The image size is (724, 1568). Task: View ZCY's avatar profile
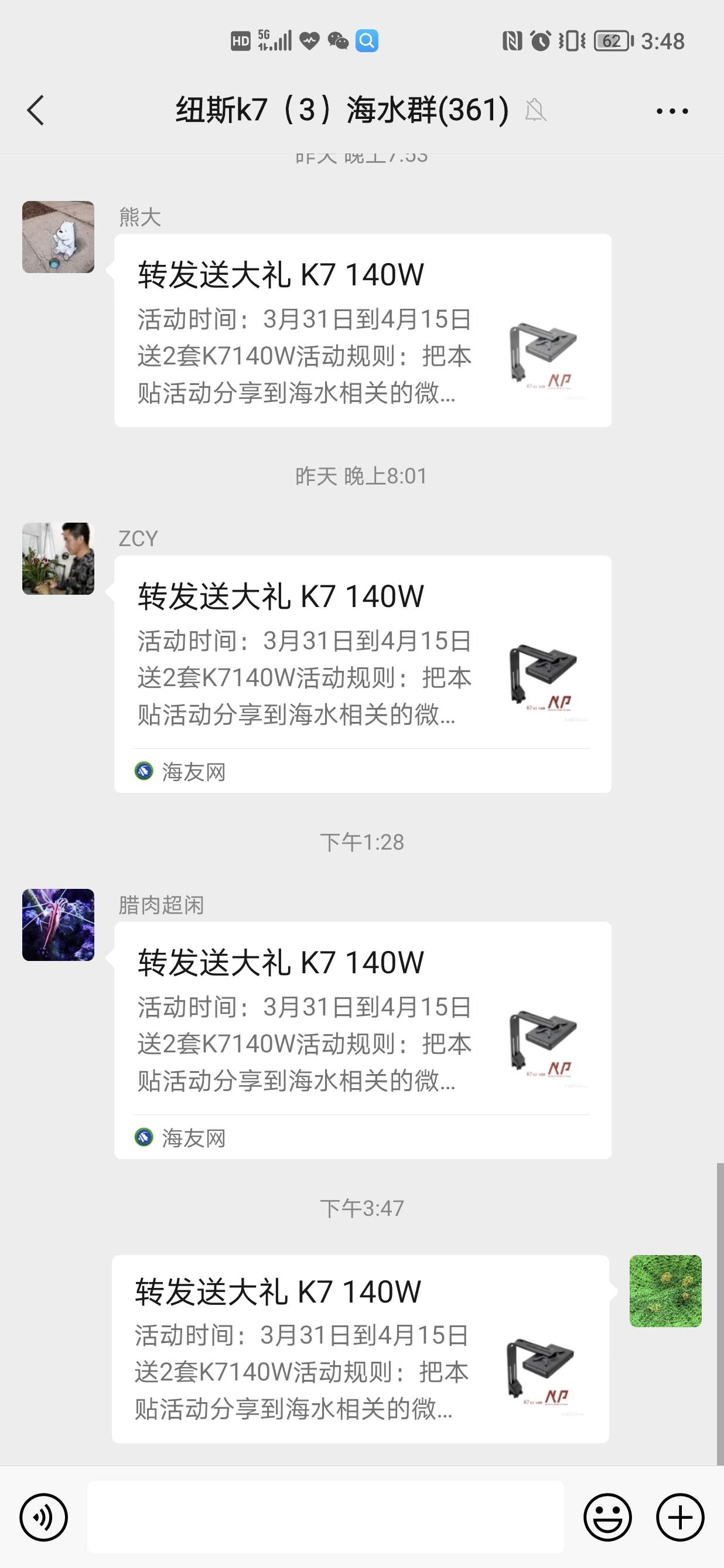pos(59,558)
